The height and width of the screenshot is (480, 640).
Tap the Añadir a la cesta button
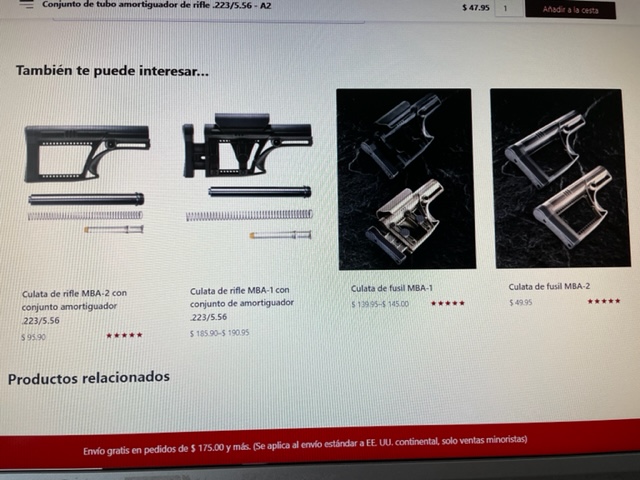point(570,9)
